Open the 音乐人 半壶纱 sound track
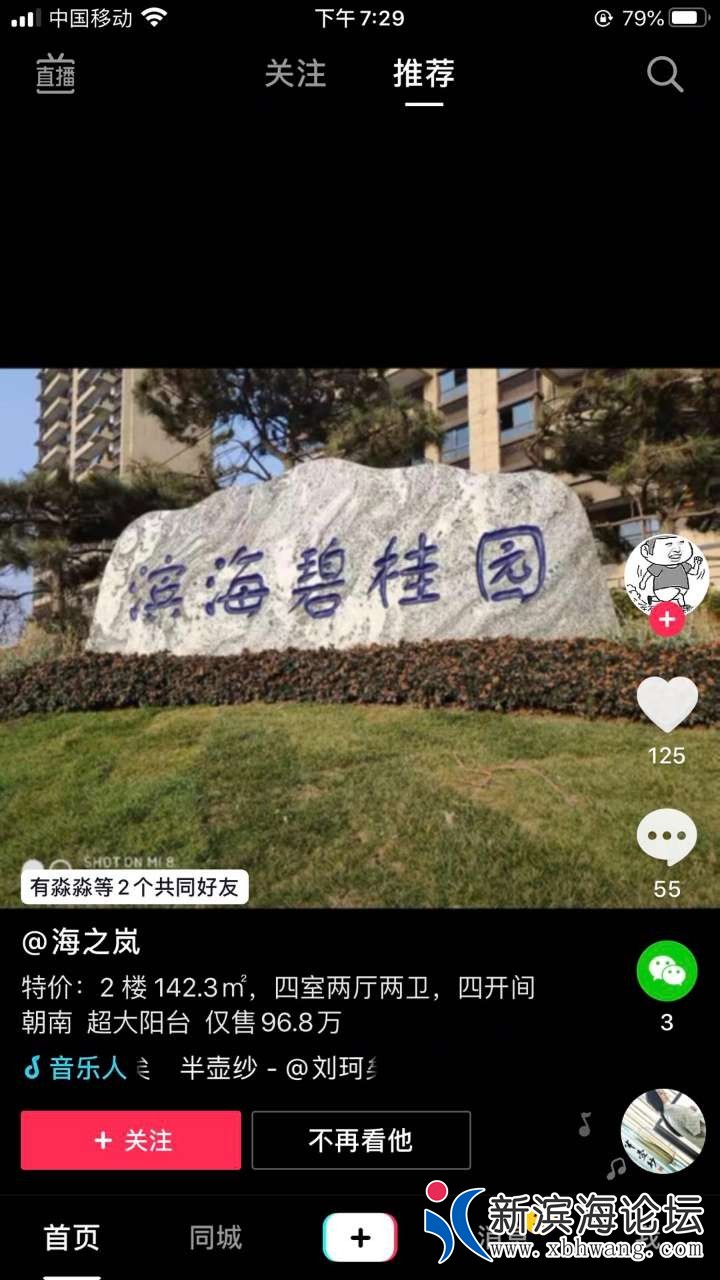Viewport: 720px width, 1280px height. 200,1068
